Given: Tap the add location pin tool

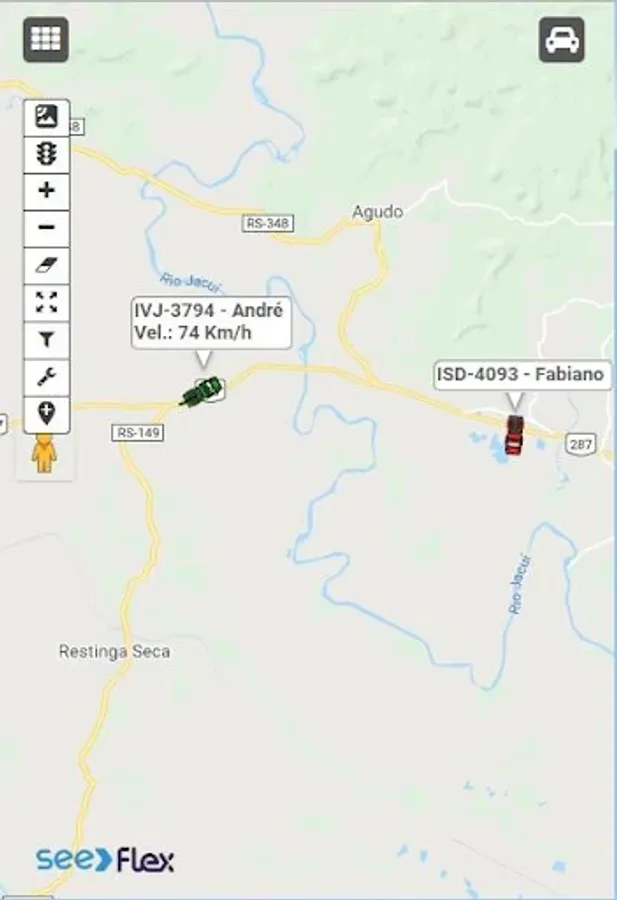Looking at the screenshot, I should (x=46, y=414).
